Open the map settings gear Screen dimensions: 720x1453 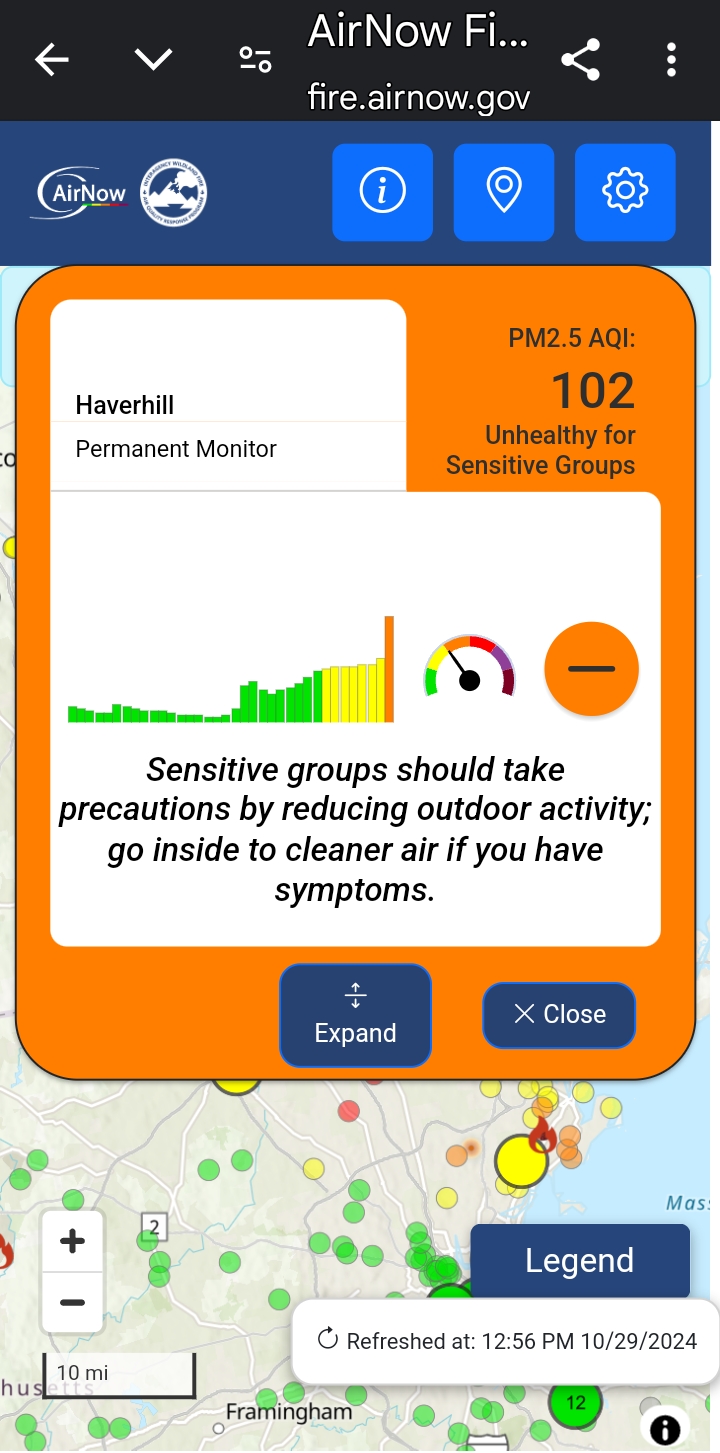pos(625,192)
